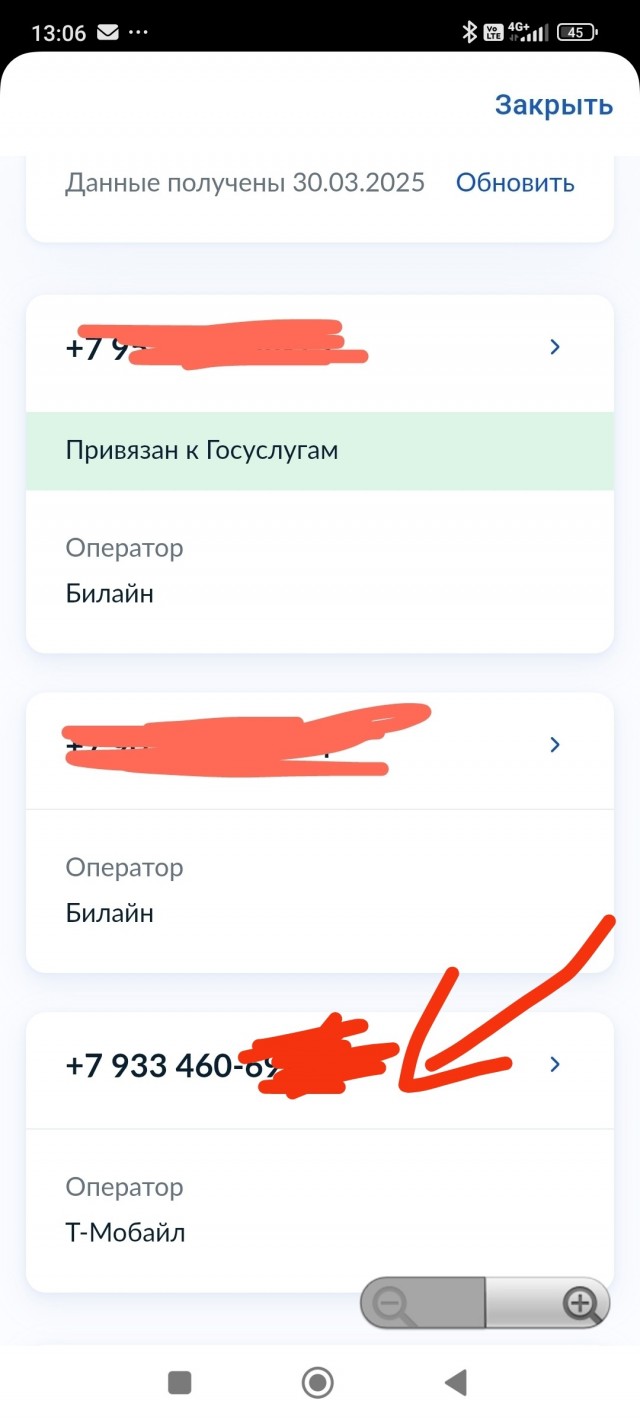Tap Обновить to refresh the data

pos(515,183)
